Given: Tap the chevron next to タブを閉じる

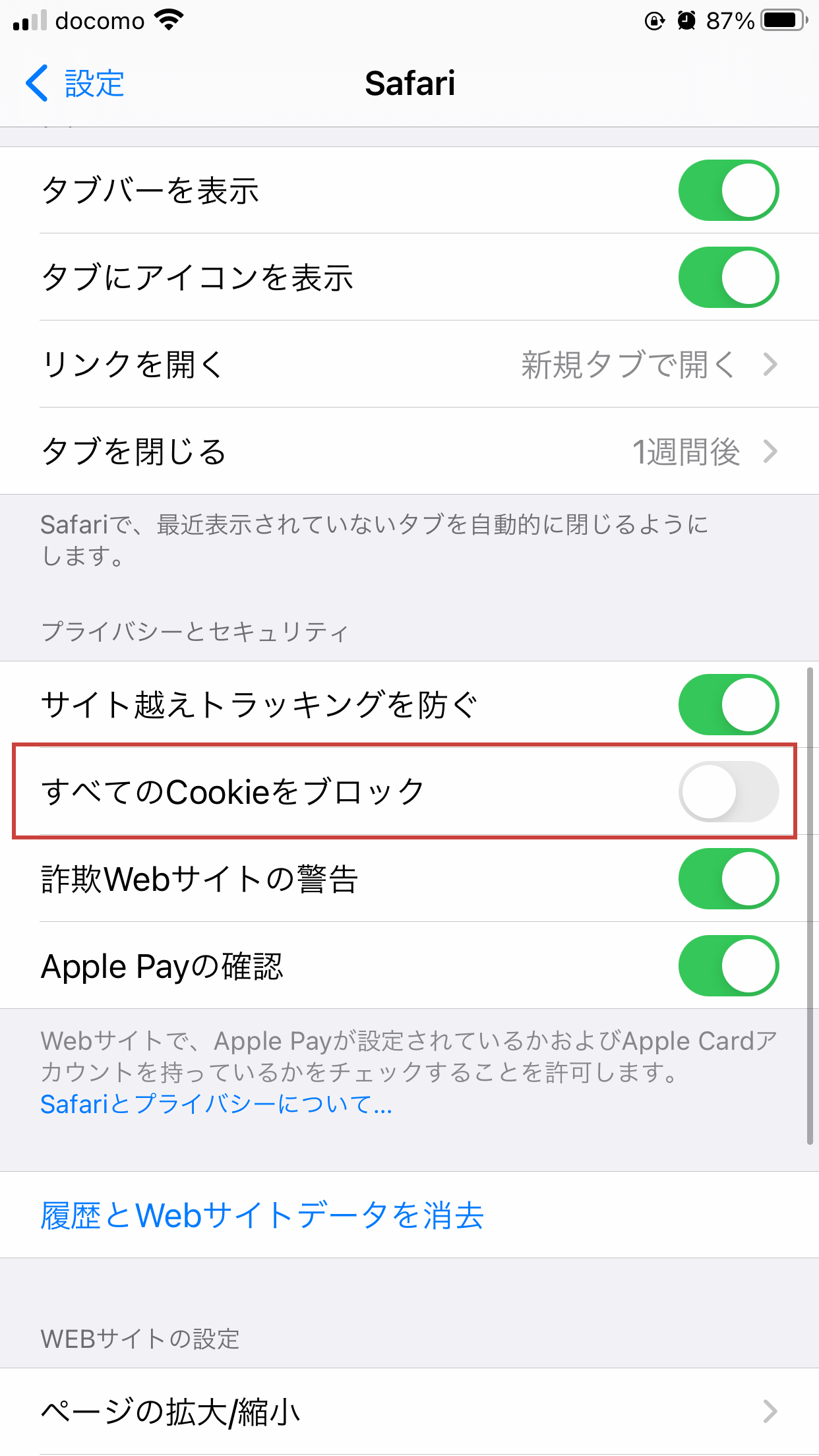Looking at the screenshot, I should pos(770,452).
